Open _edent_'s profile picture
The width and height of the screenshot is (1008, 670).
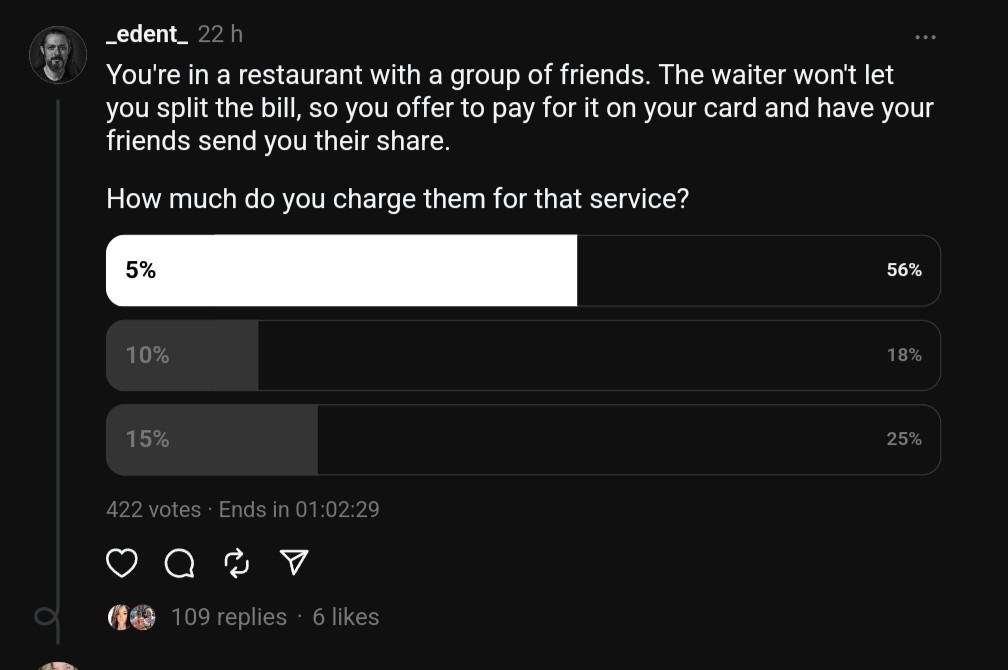pyautogui.click(x=58, y=55)
